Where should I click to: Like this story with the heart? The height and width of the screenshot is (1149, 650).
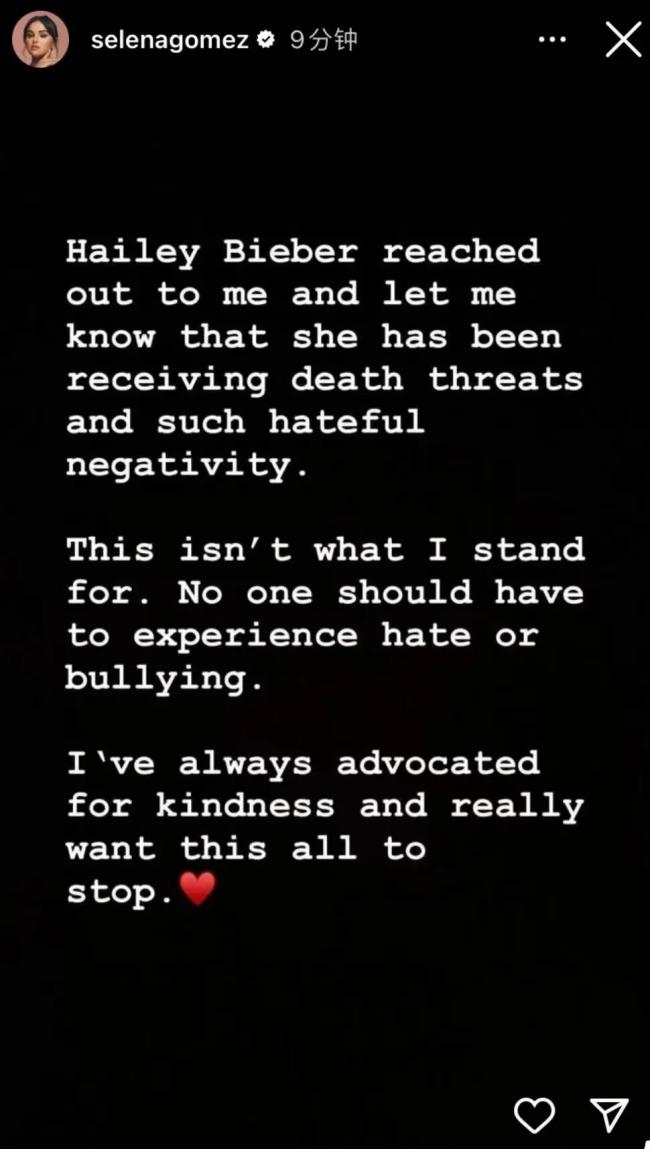(534, 1114)
